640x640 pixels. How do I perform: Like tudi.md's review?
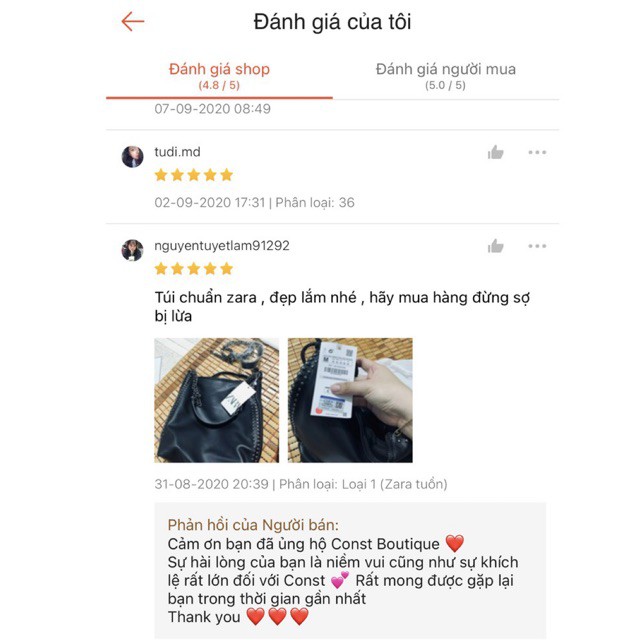pos(496,153)
